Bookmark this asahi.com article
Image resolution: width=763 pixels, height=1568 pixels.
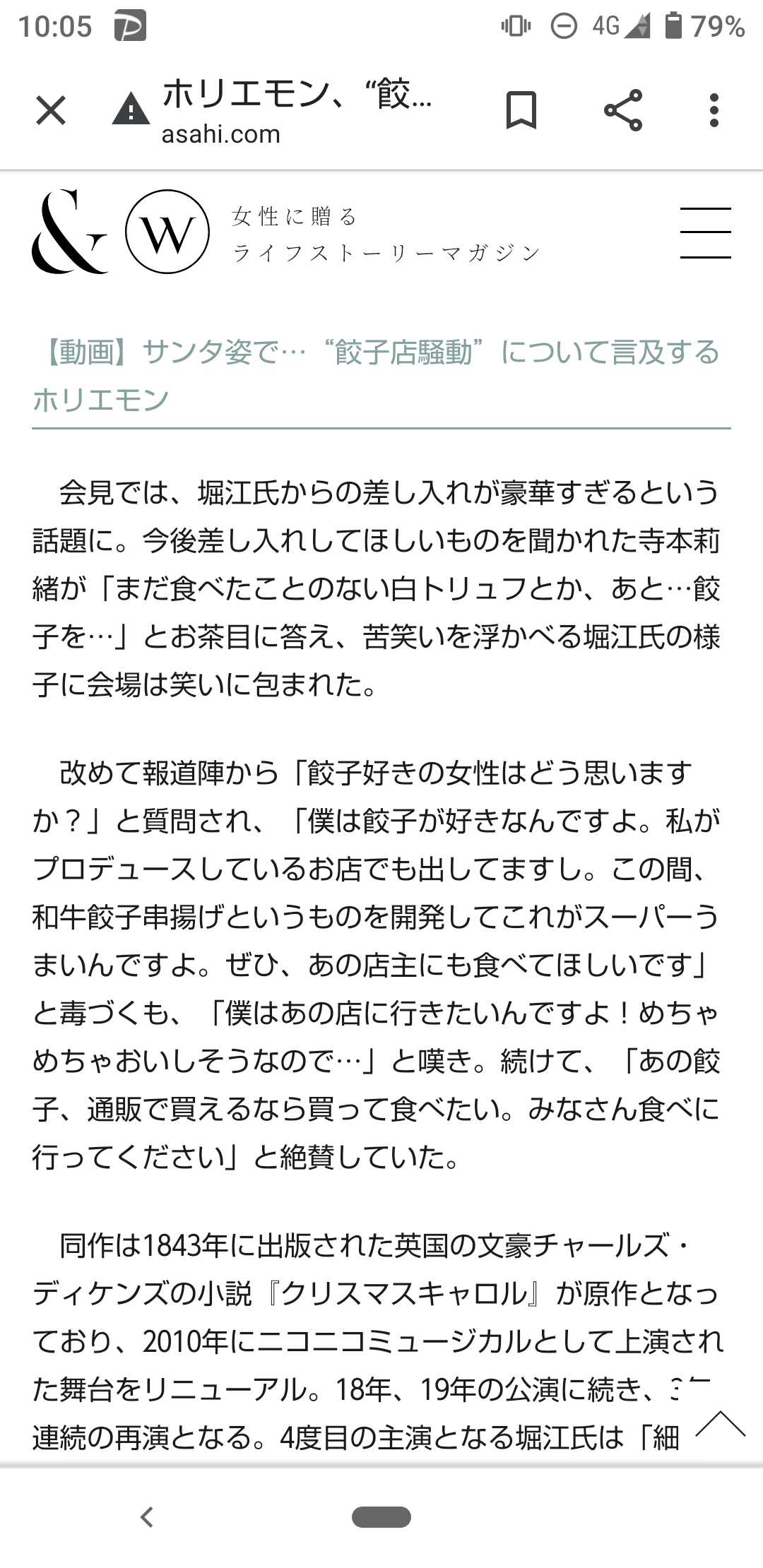tap(521, 111)
